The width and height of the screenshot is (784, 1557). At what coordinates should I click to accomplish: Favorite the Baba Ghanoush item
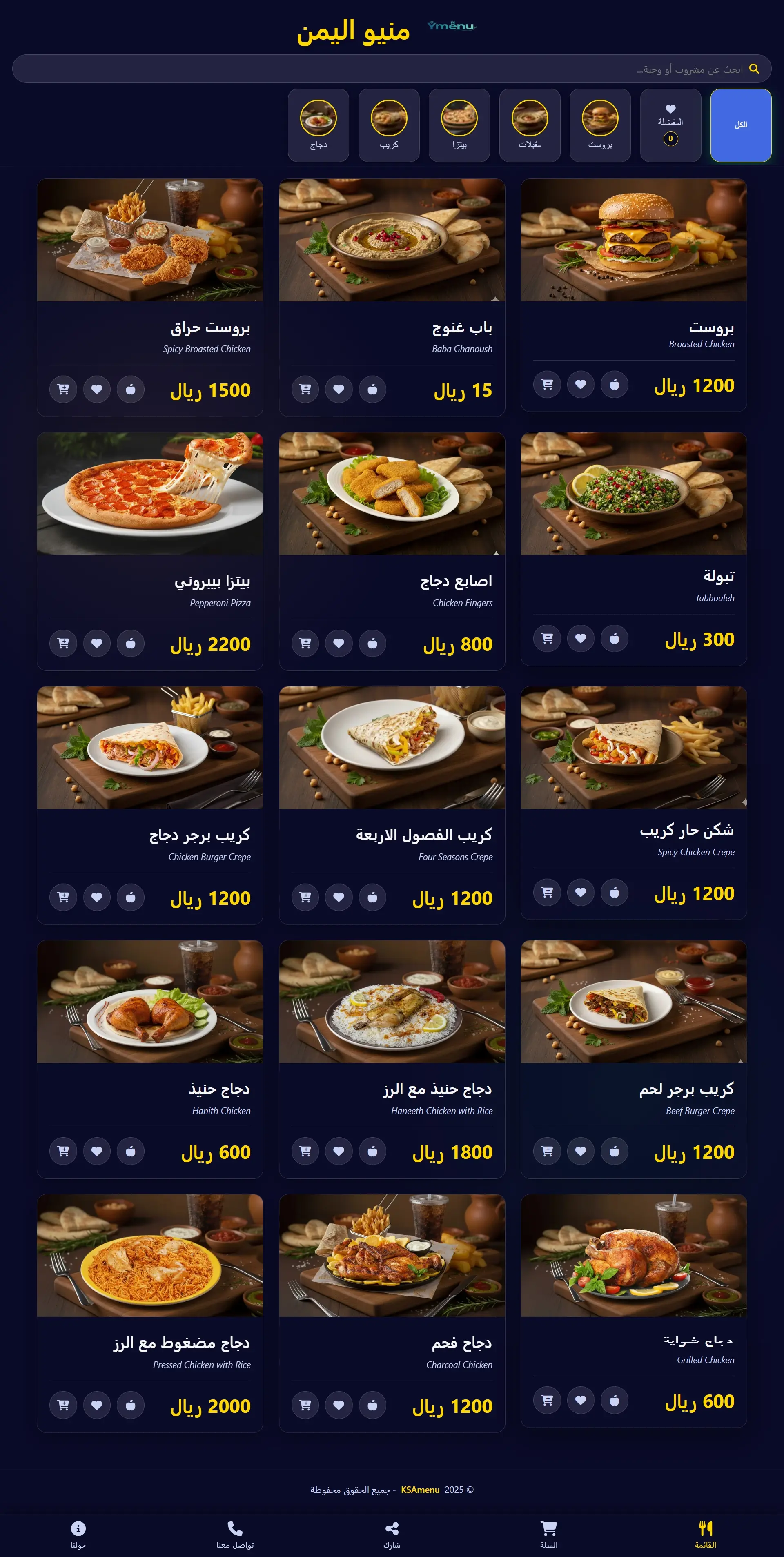339,389
